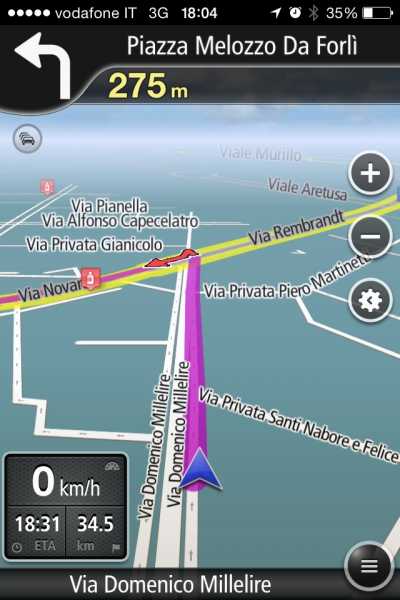This screenshot has height=600, width=400.
Task: Tap the left-turn maneuver arrow
Action: pos(43,65)
